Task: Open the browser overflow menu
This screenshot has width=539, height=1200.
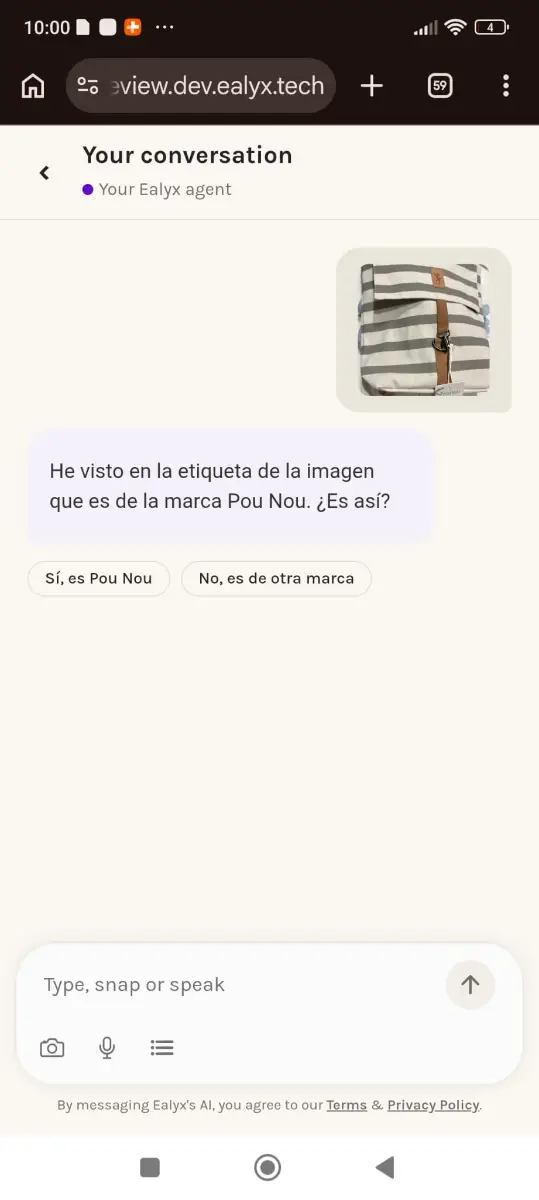Action: click(x=506, y=86)
